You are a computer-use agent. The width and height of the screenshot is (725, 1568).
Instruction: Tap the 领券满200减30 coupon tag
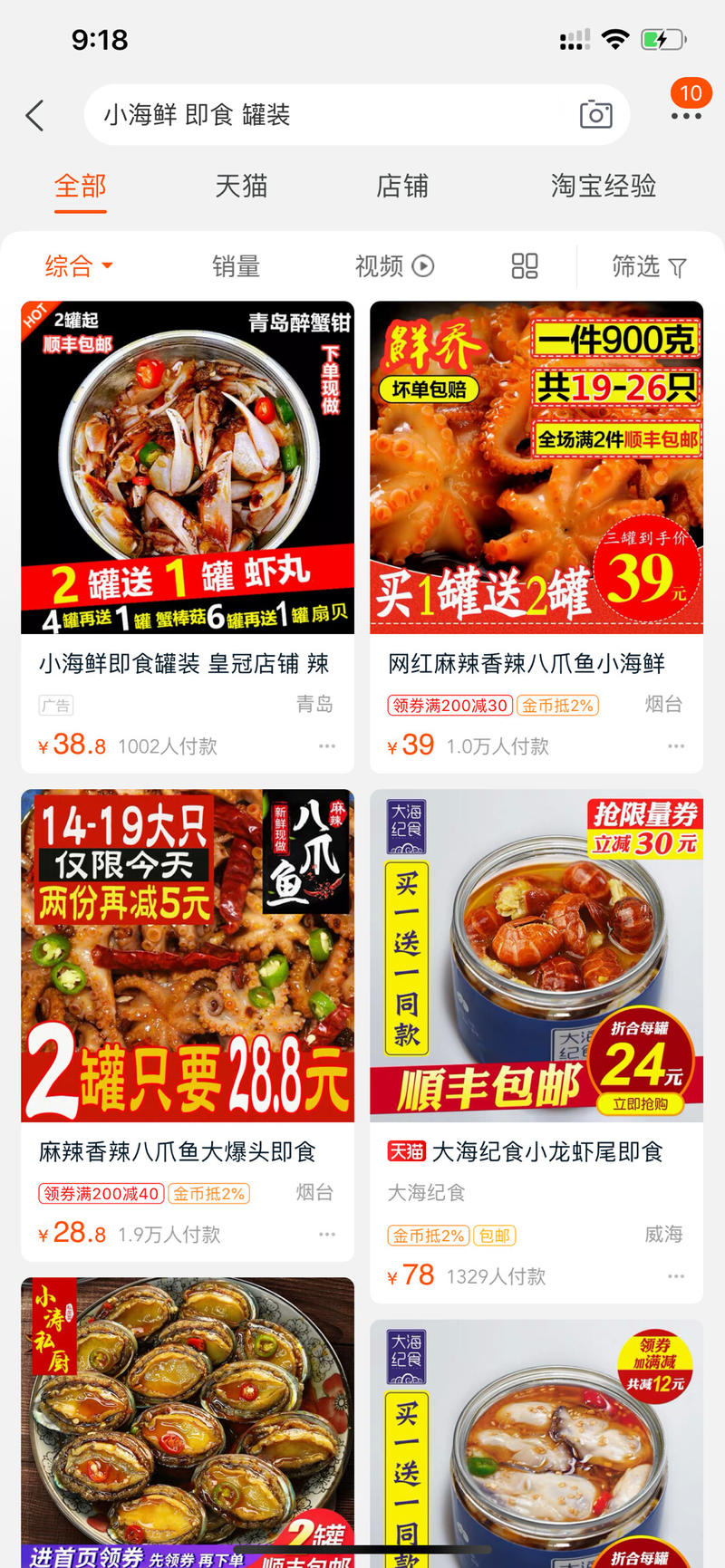coord(449,705)
